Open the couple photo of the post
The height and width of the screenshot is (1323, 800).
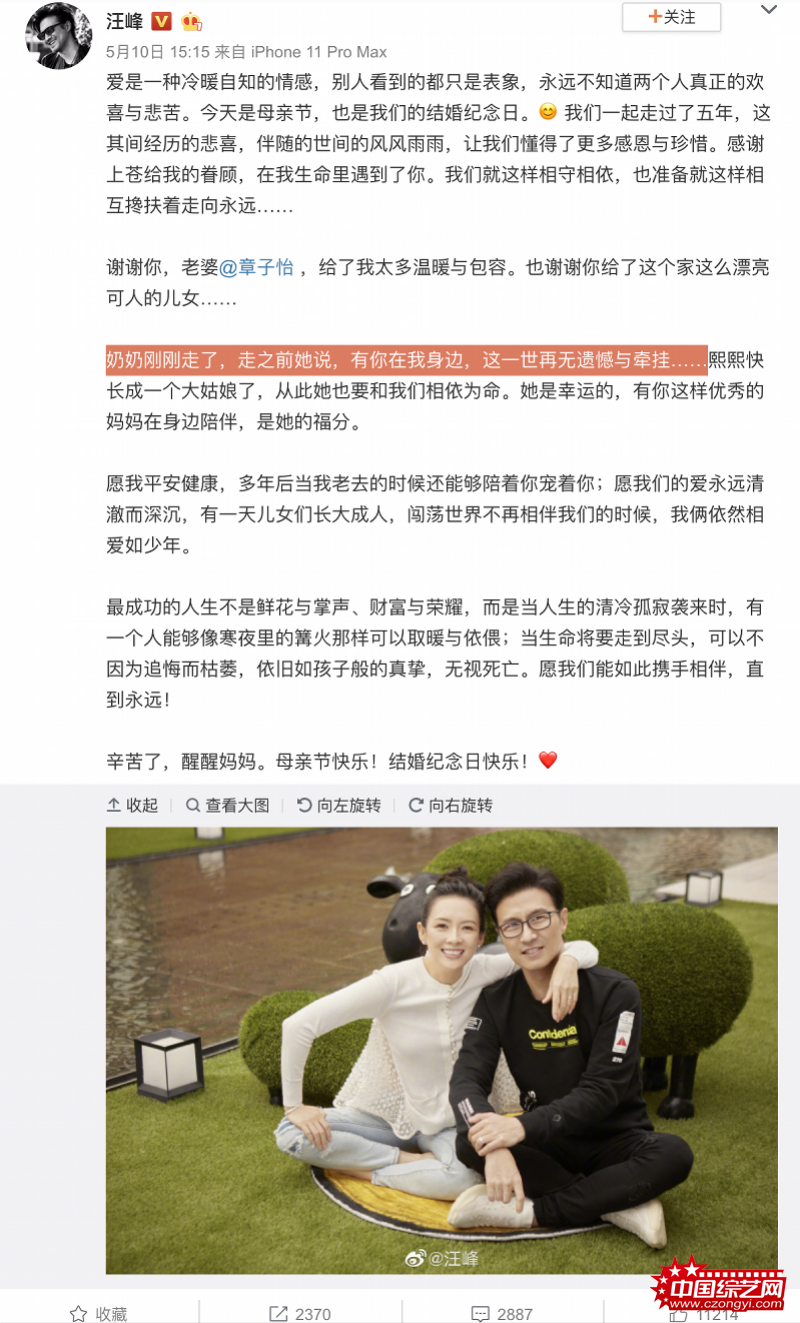(442, 1050)
